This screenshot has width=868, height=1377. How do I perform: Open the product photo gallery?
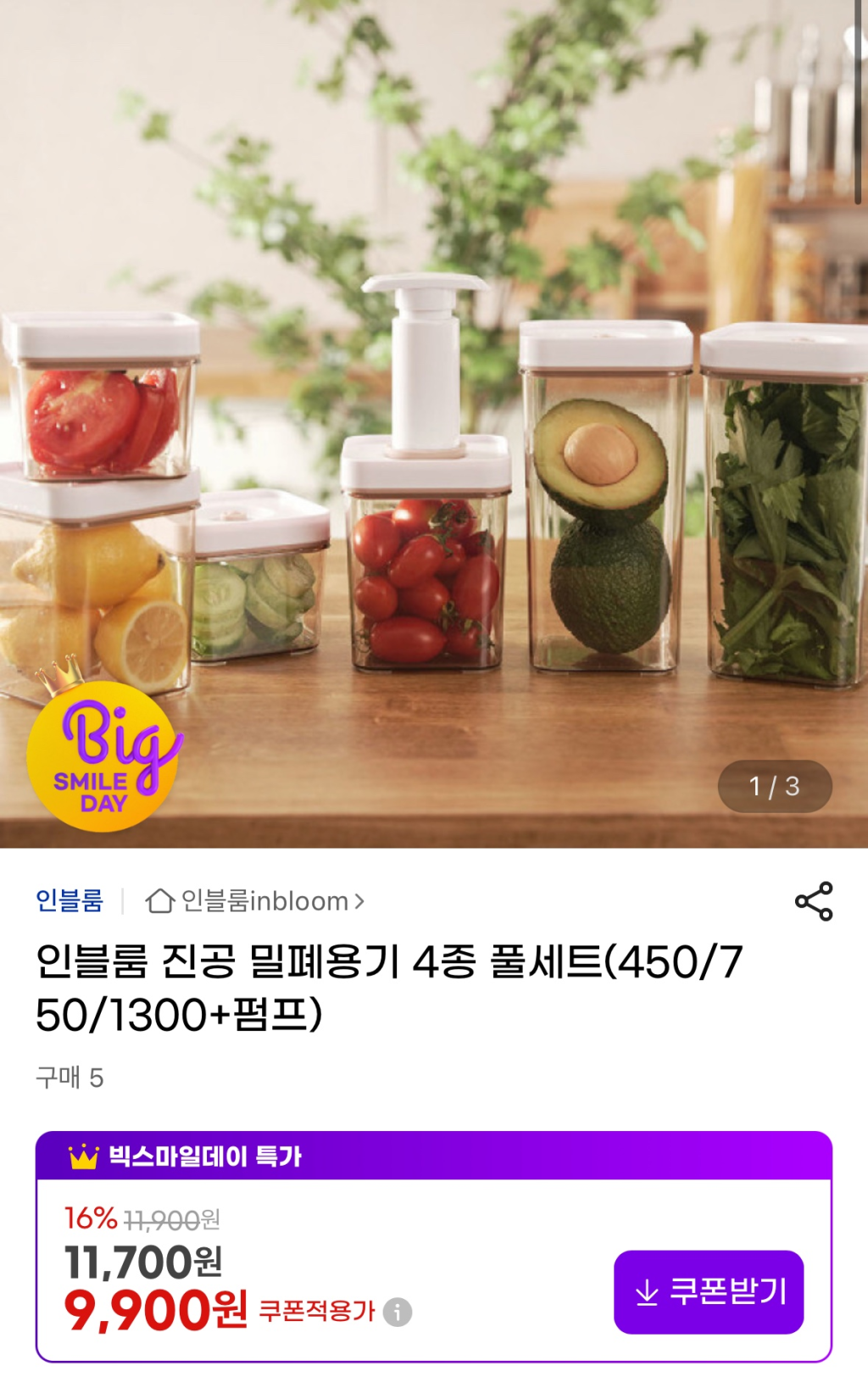[x=434, y=424]
